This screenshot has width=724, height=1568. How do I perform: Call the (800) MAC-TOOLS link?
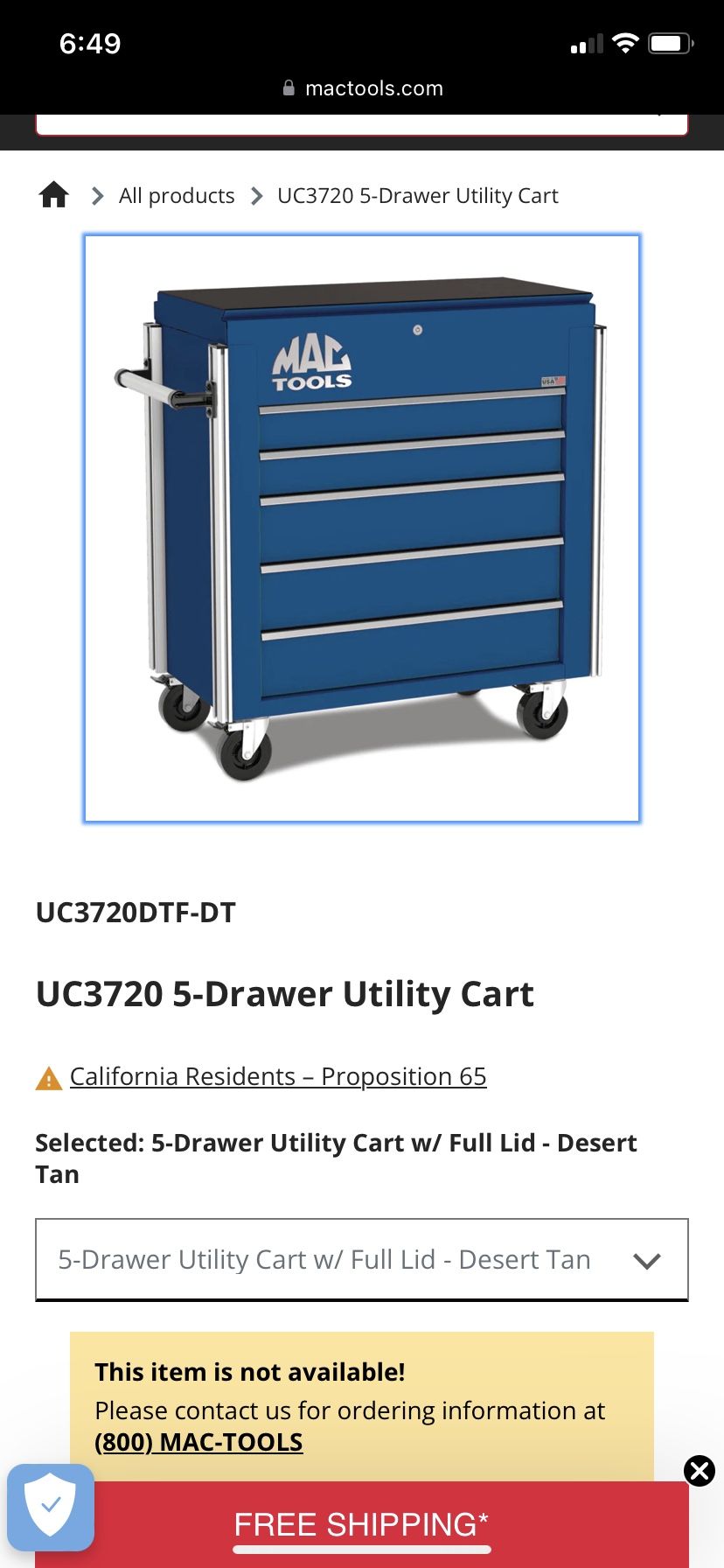pos(198,1442)
